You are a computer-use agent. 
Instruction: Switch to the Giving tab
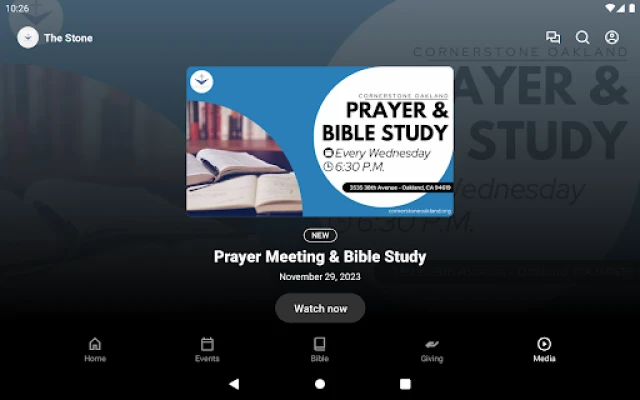(x=432, y=349)
